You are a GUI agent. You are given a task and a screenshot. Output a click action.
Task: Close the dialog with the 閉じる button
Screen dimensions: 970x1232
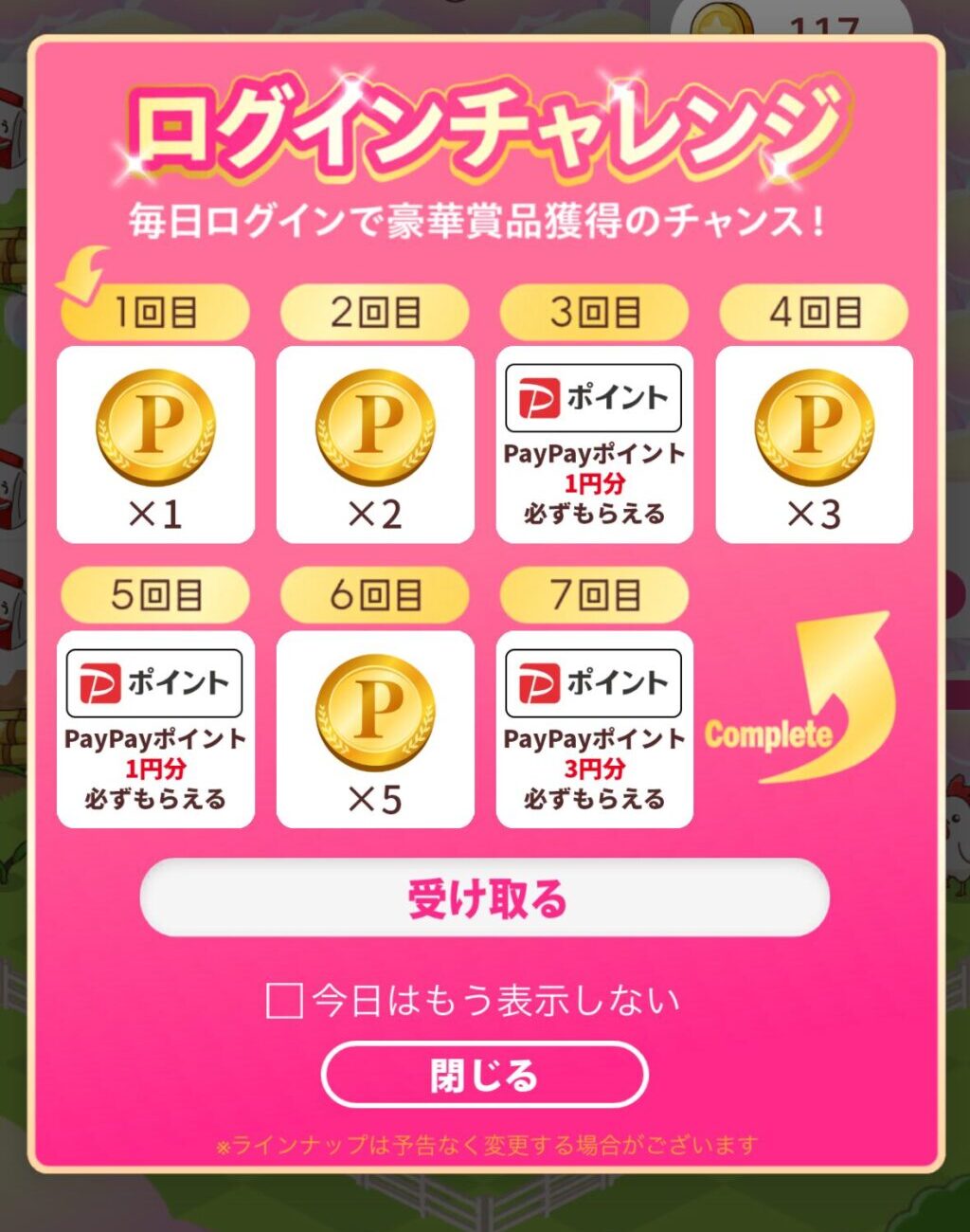click(x=484, y=1075)
